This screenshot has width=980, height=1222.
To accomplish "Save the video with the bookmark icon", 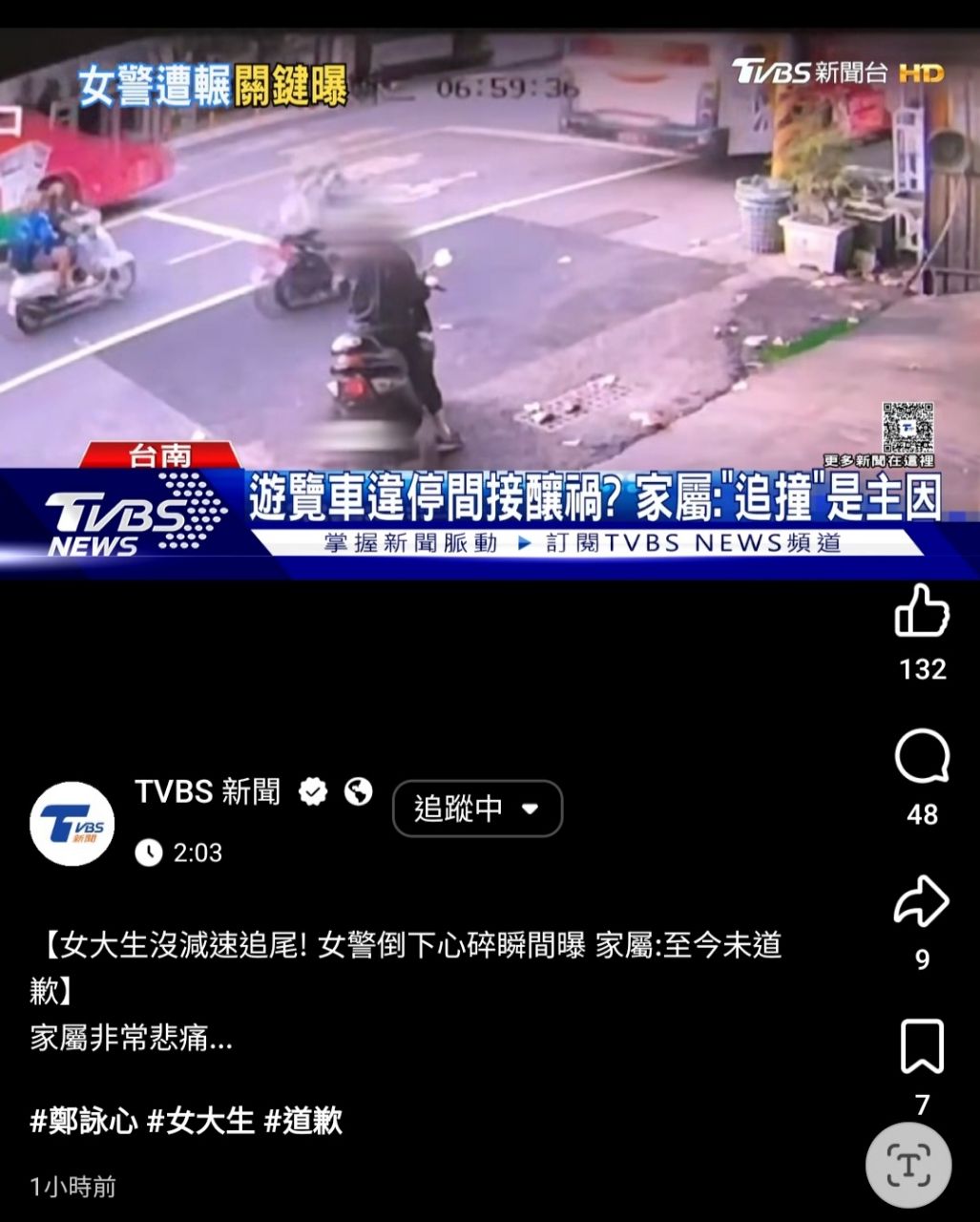I will pyautogui.click(x=922, y=1047).
